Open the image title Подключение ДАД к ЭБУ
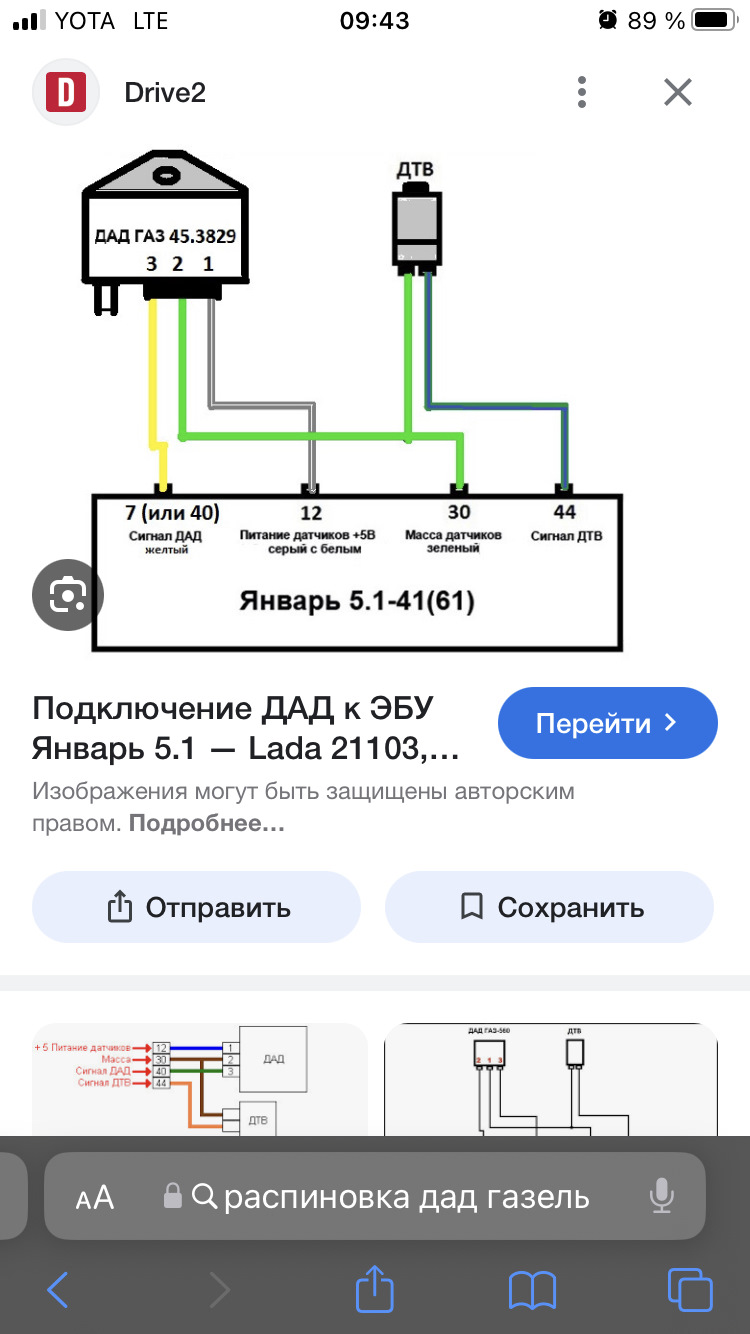 (246, 728)
